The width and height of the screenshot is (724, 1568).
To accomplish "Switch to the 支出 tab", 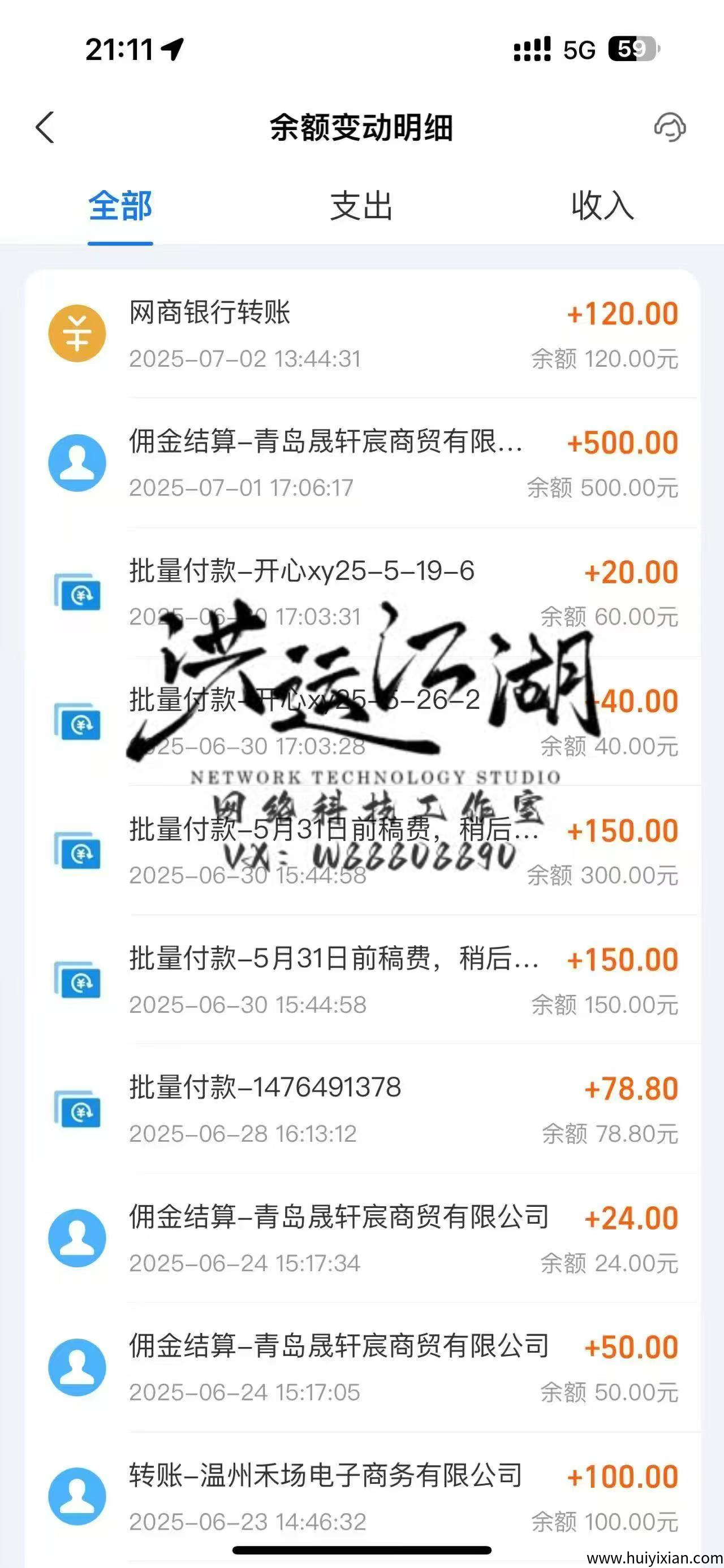I will 361,206.
